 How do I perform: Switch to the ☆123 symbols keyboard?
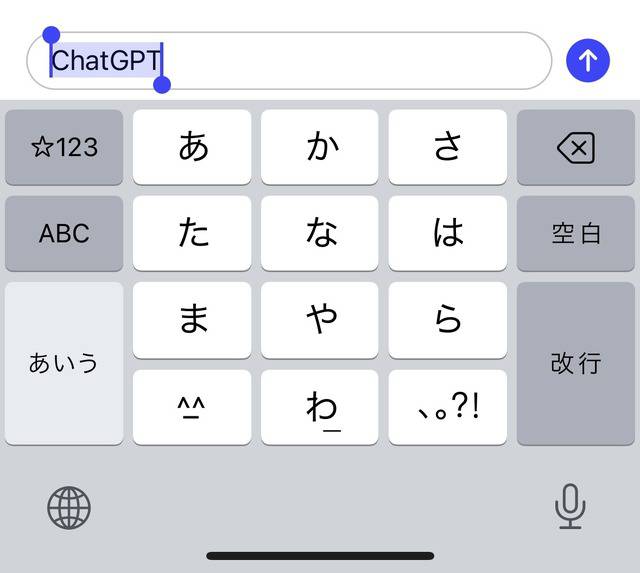pos(64,148)
